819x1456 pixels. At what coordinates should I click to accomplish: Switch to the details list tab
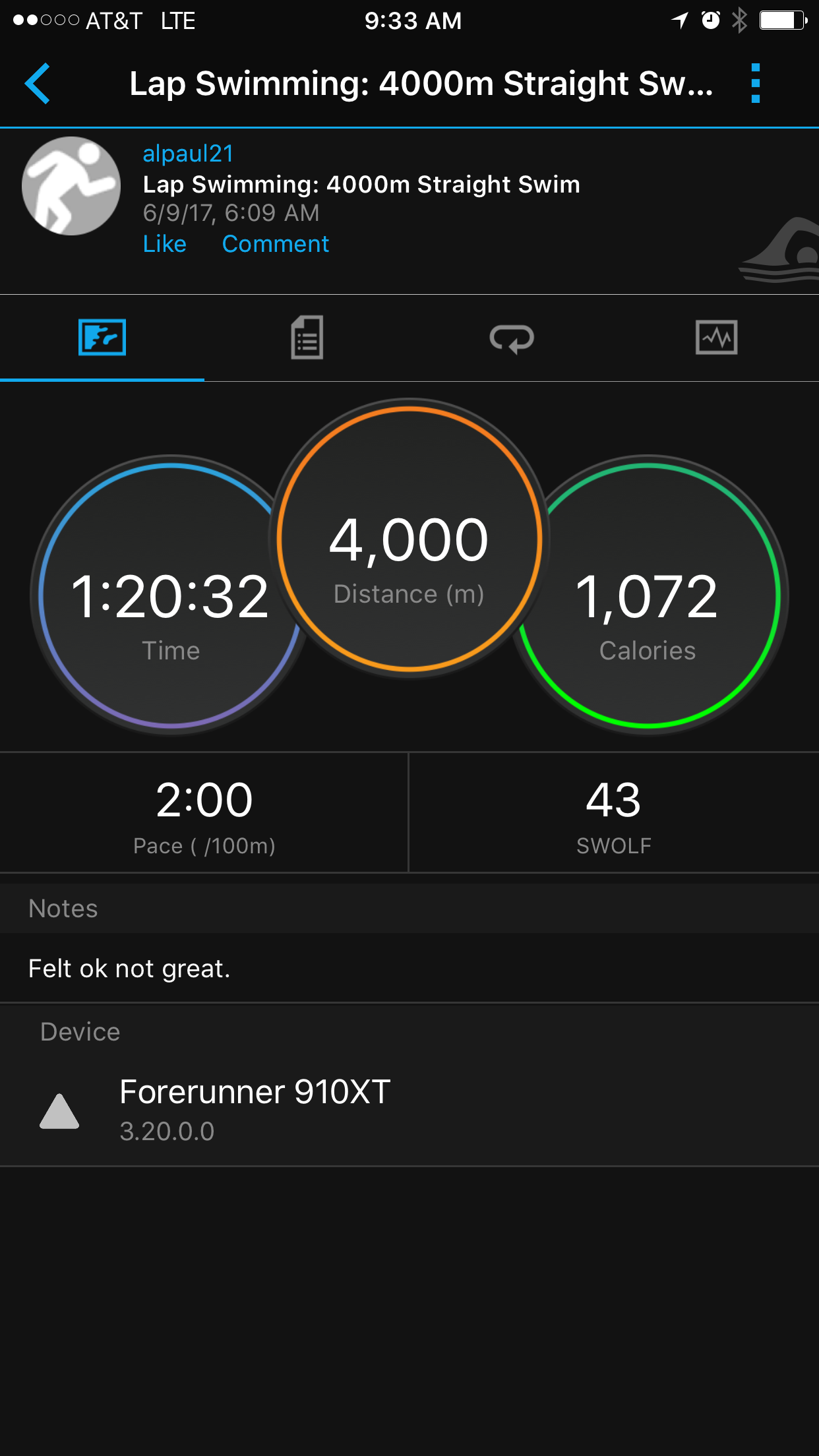[307, 338]
